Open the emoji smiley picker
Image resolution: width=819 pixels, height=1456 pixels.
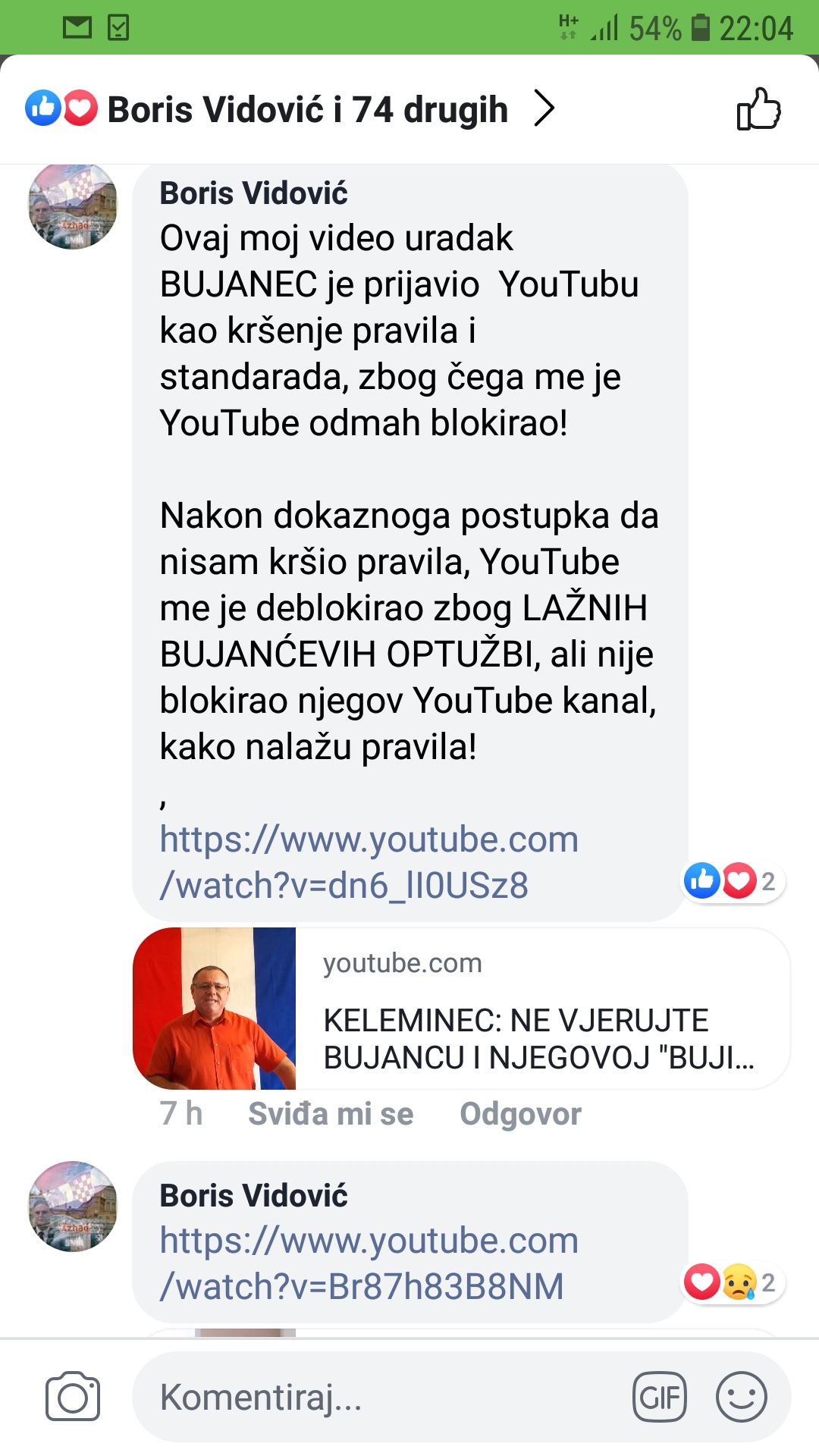pos(741,1397)
